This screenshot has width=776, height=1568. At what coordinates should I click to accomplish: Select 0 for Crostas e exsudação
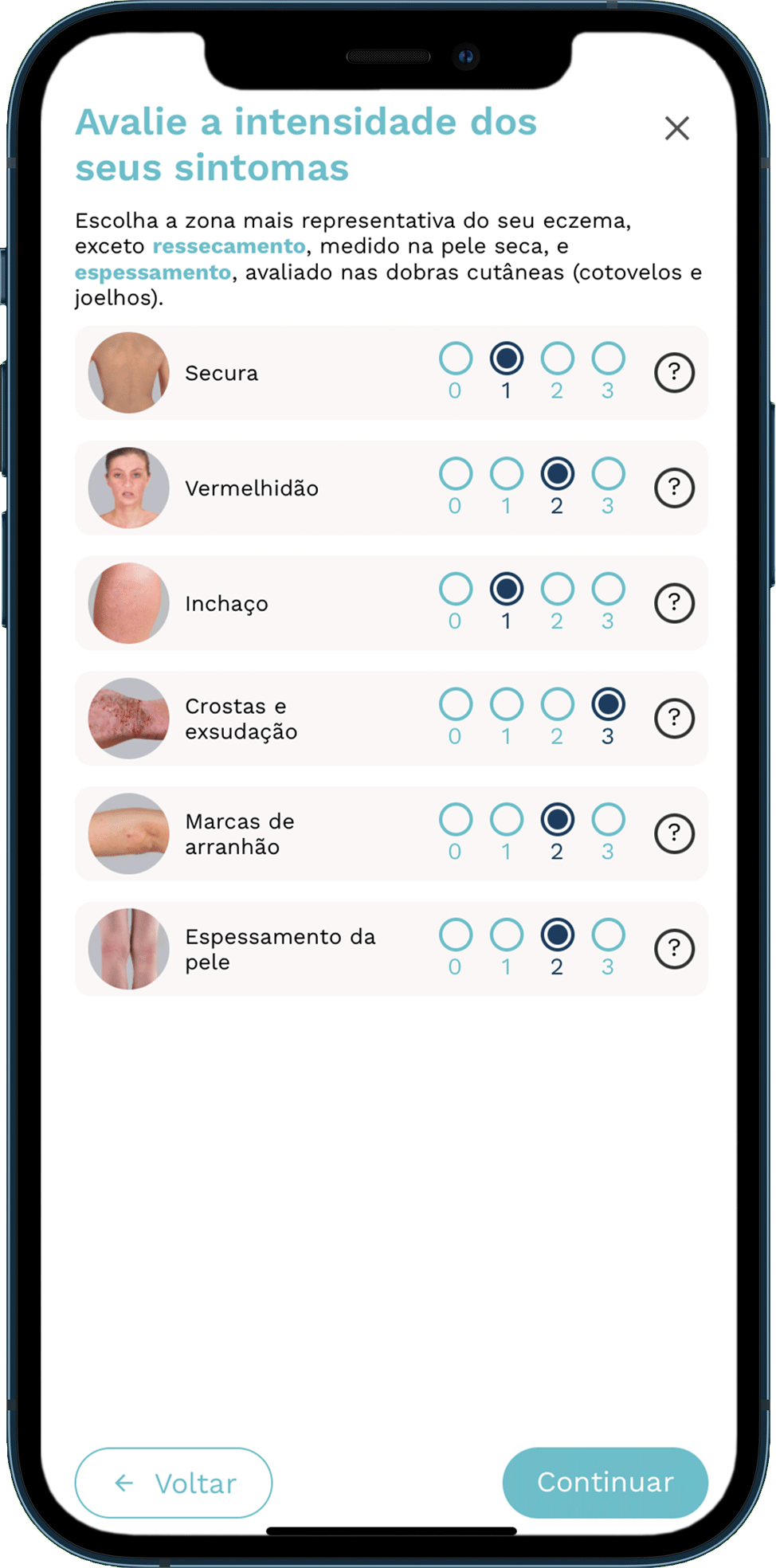[x=456, y=704]
